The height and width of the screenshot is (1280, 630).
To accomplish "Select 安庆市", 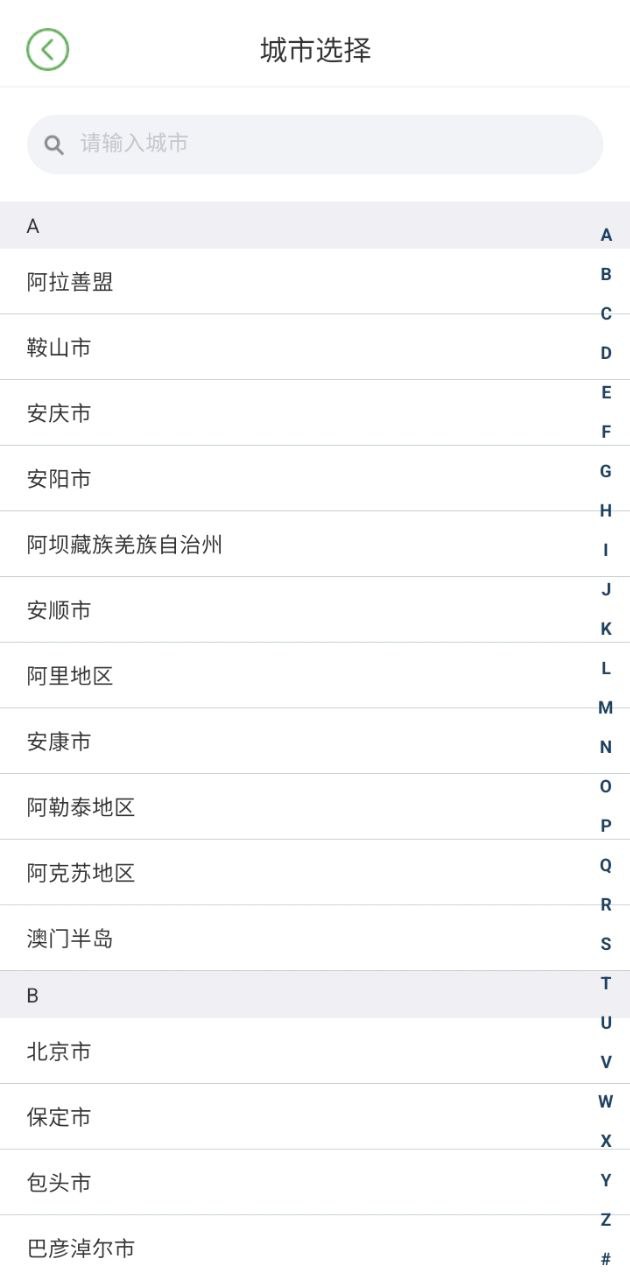I will pyautogui.click(x=315, y=413).
